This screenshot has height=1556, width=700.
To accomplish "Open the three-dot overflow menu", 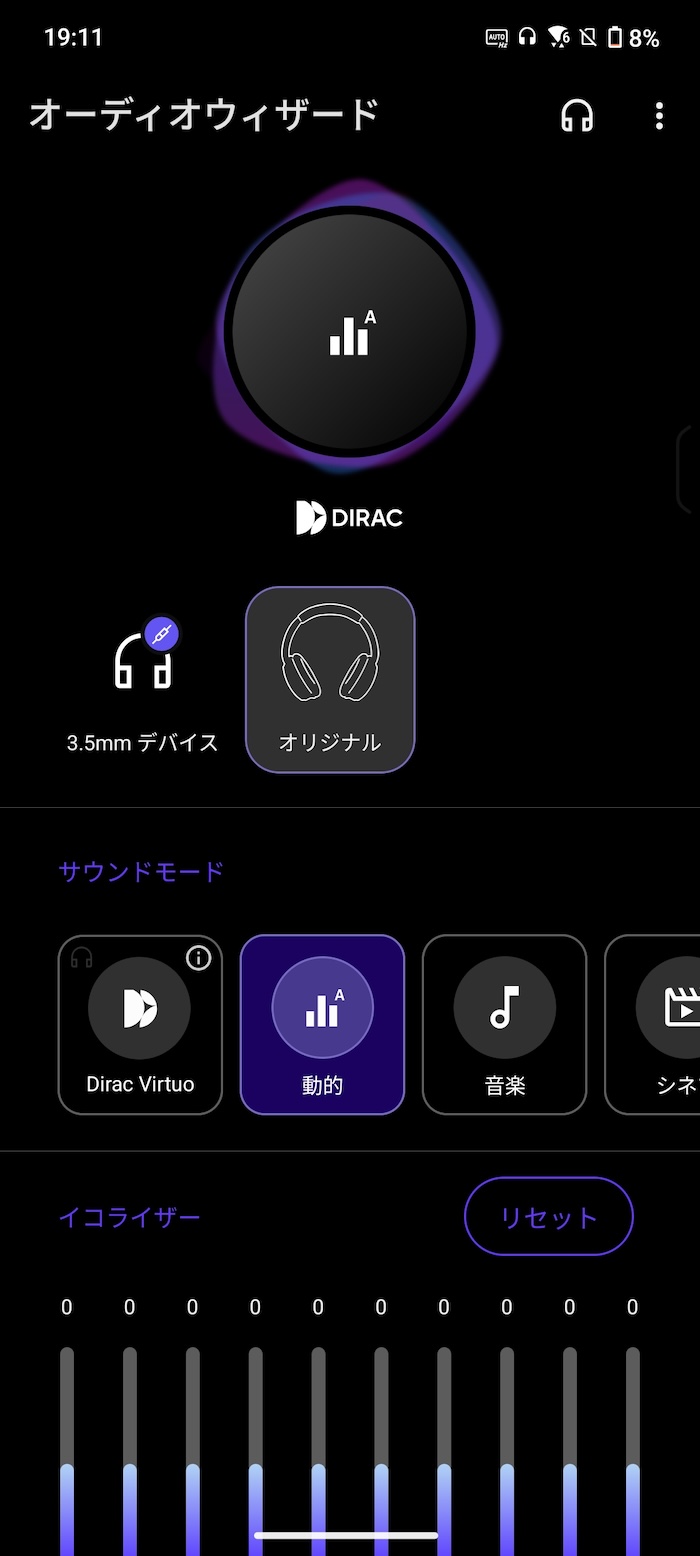I will [658, 116].
